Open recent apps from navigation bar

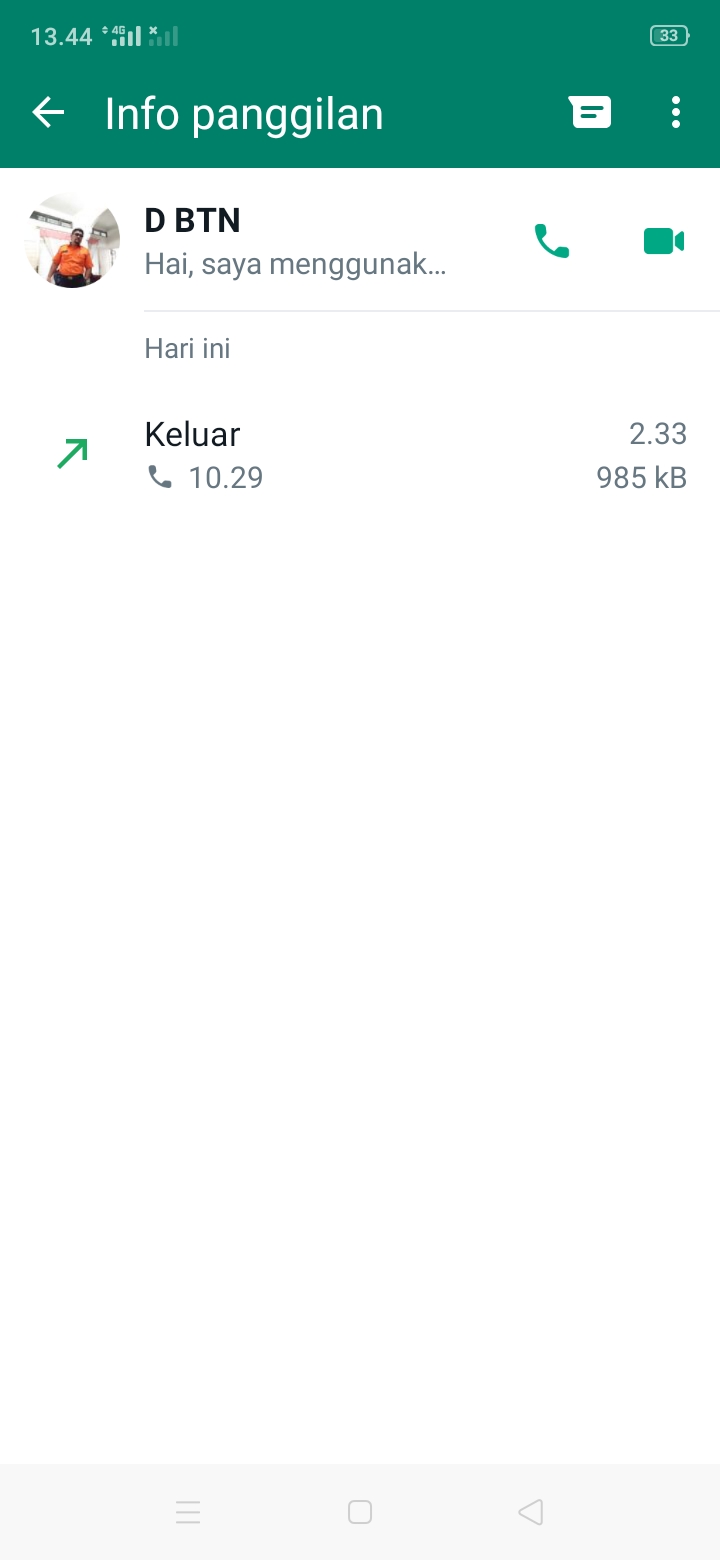[x=188, y=1511]
